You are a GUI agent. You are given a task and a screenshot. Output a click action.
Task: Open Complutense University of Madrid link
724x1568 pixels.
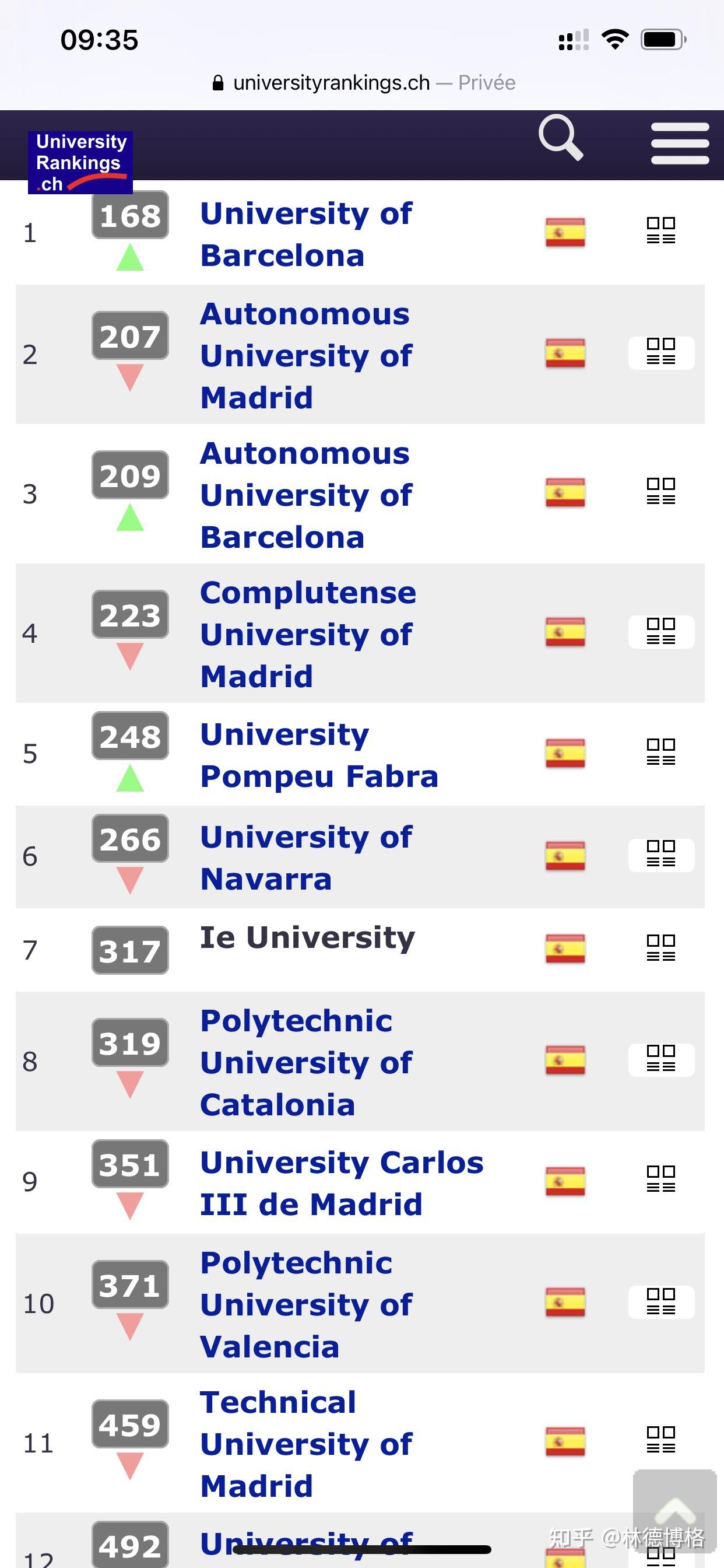307,634
